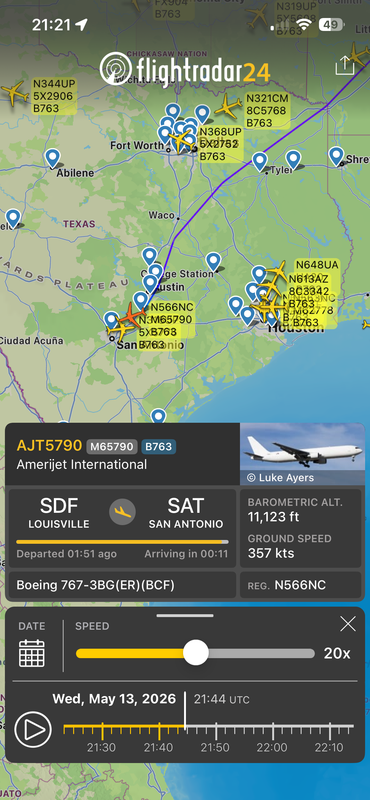
Task: Open the College Station airport pin
Action: pyautogui.click(x=213, y=262)
